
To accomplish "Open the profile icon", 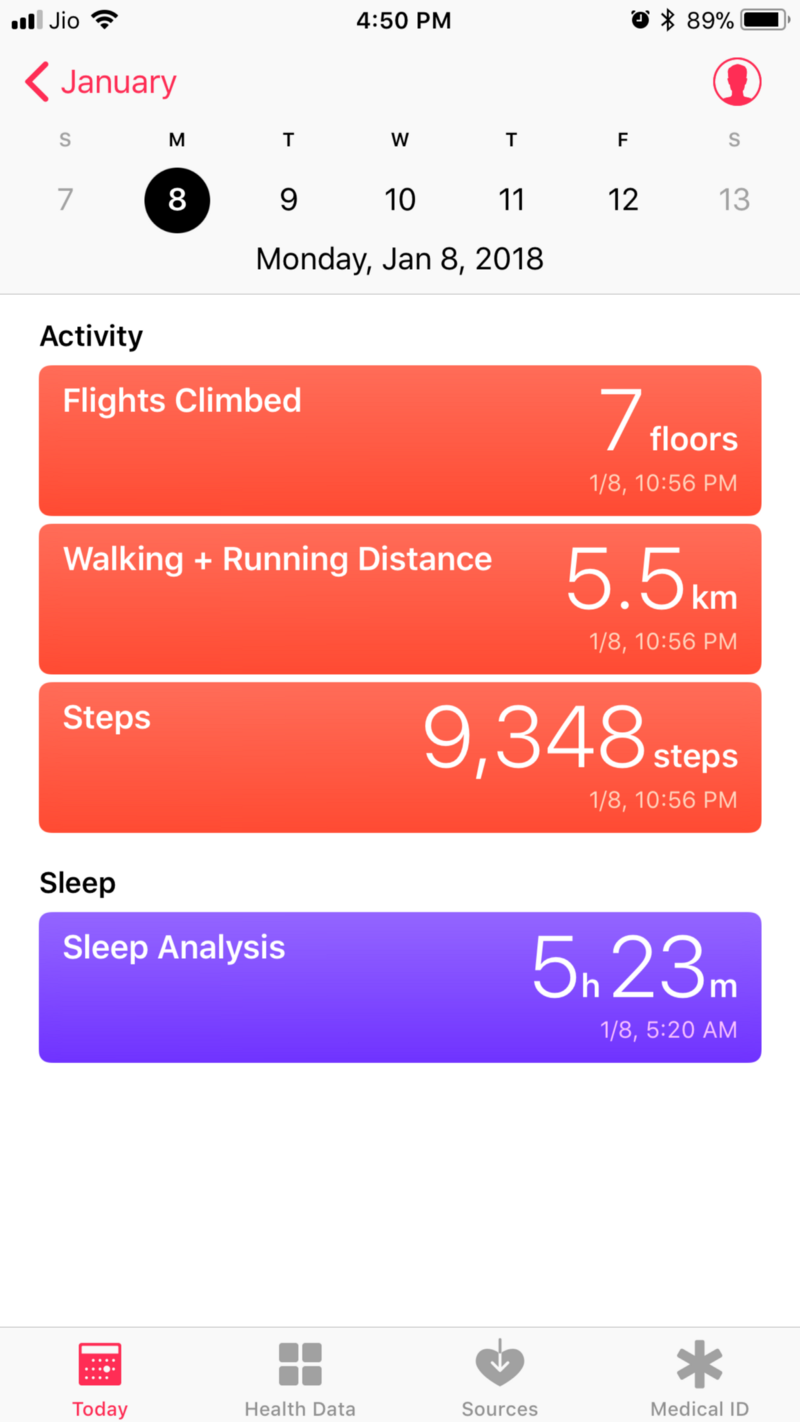I will click(x=737, y=82).
